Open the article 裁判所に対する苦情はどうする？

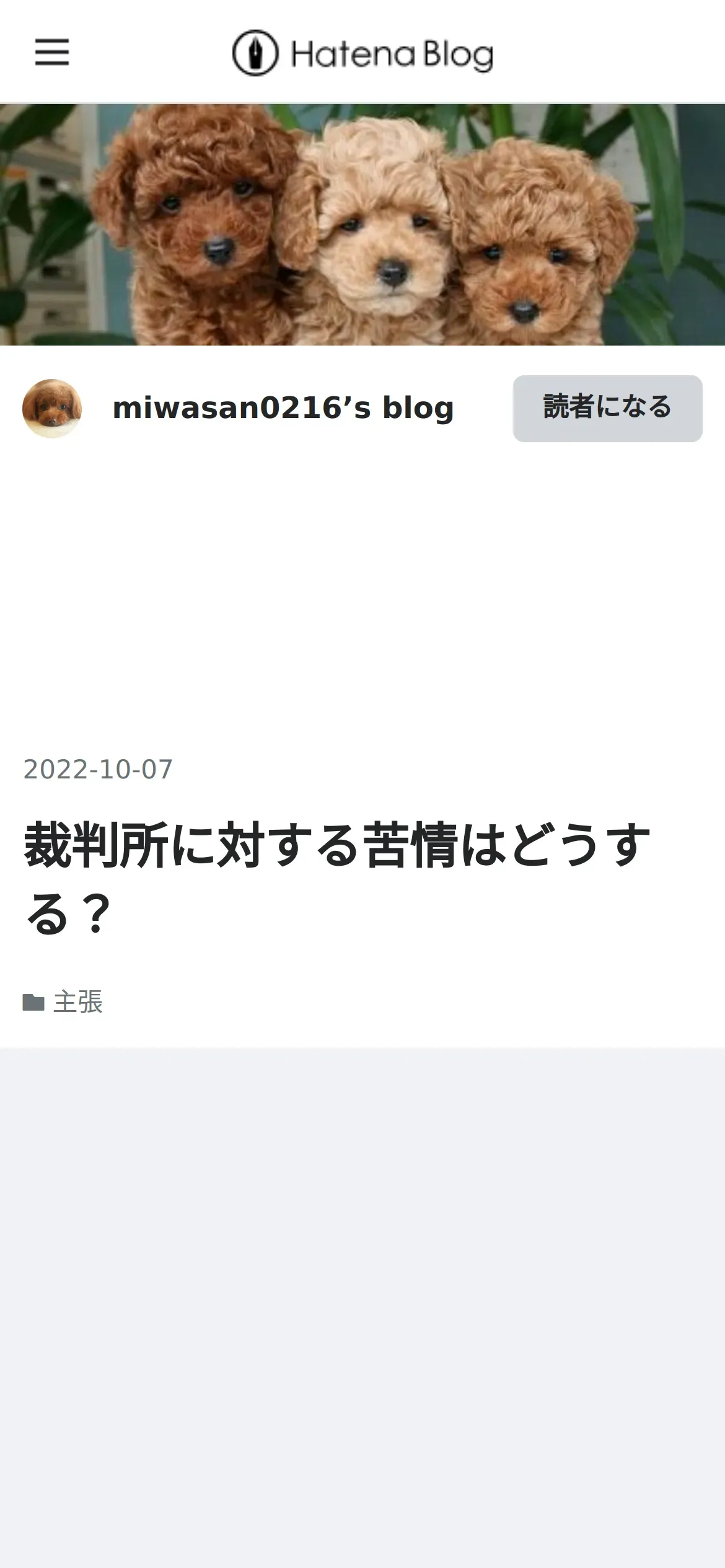pyautogui.click(x=337, y=878)
